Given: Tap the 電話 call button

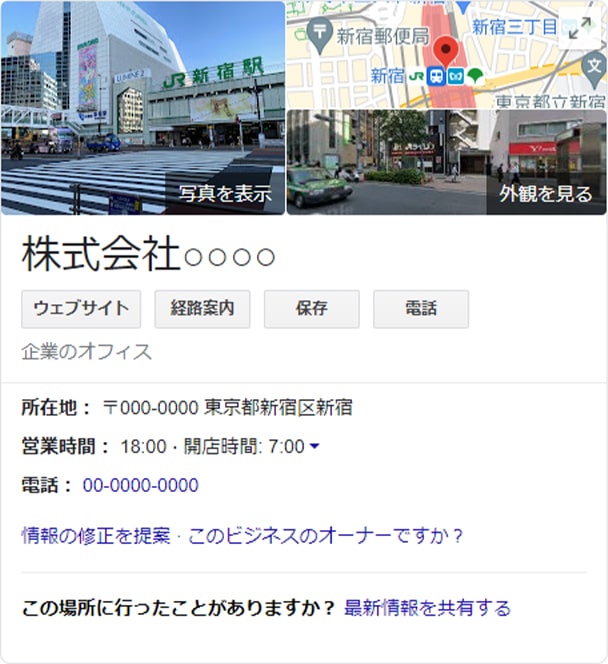Looking at the screenshot, I should coord(421,309).
